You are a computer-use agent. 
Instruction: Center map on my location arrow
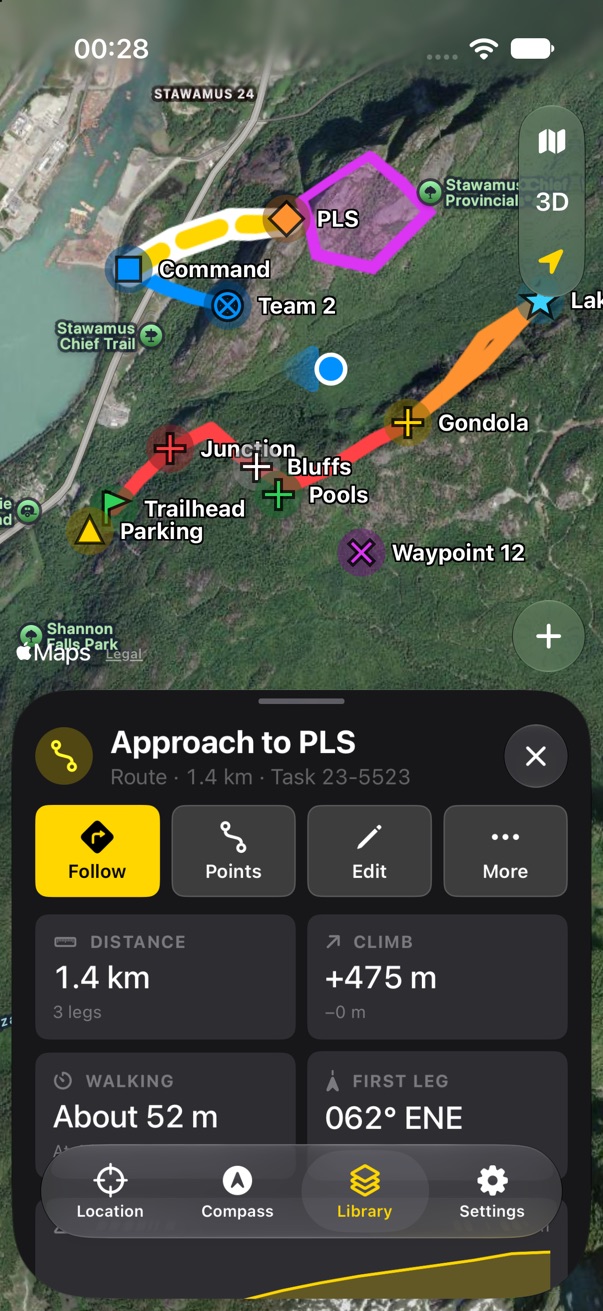click(x=551, y=261)
